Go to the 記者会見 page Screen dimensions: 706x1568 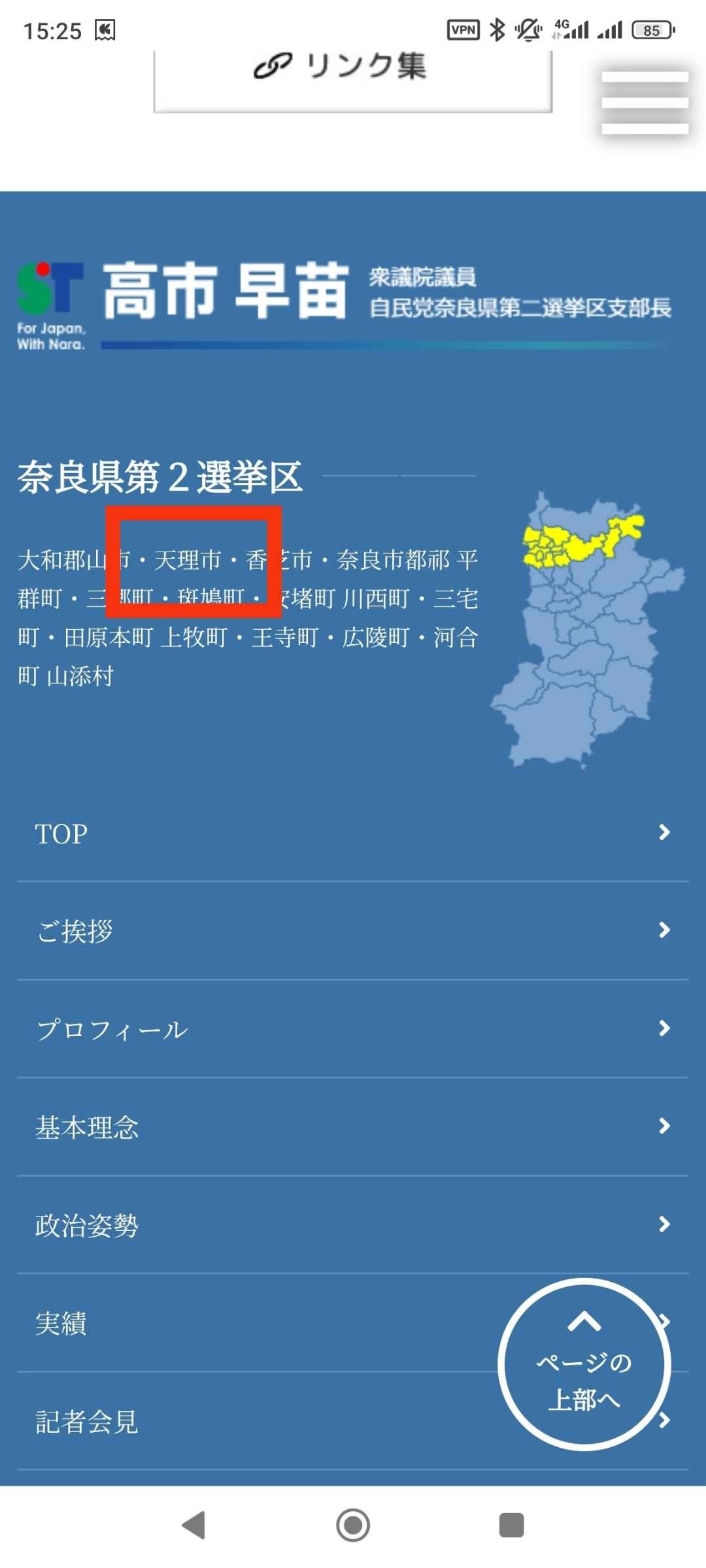coord(261,1421)
